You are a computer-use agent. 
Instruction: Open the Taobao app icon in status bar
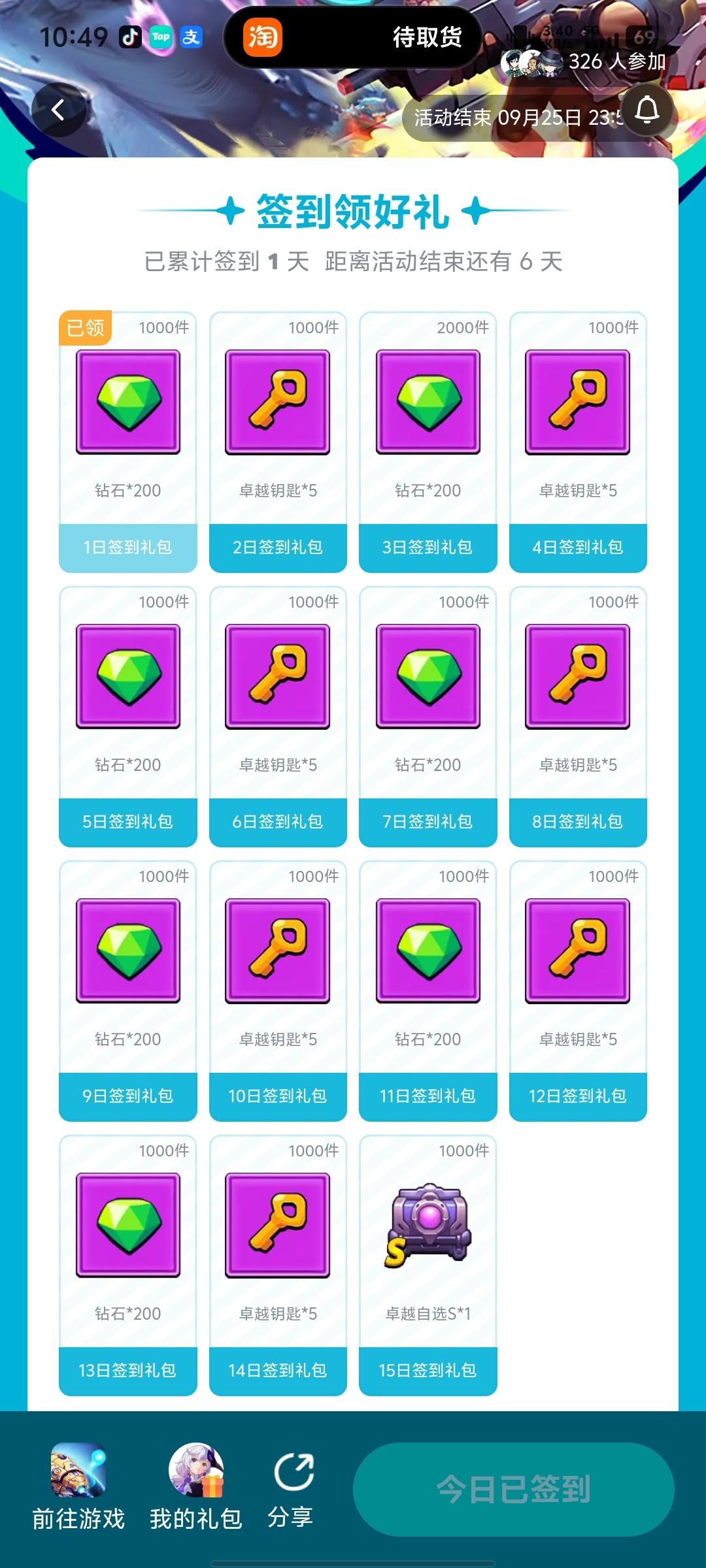pyautogui.click(x=261, y=38)
